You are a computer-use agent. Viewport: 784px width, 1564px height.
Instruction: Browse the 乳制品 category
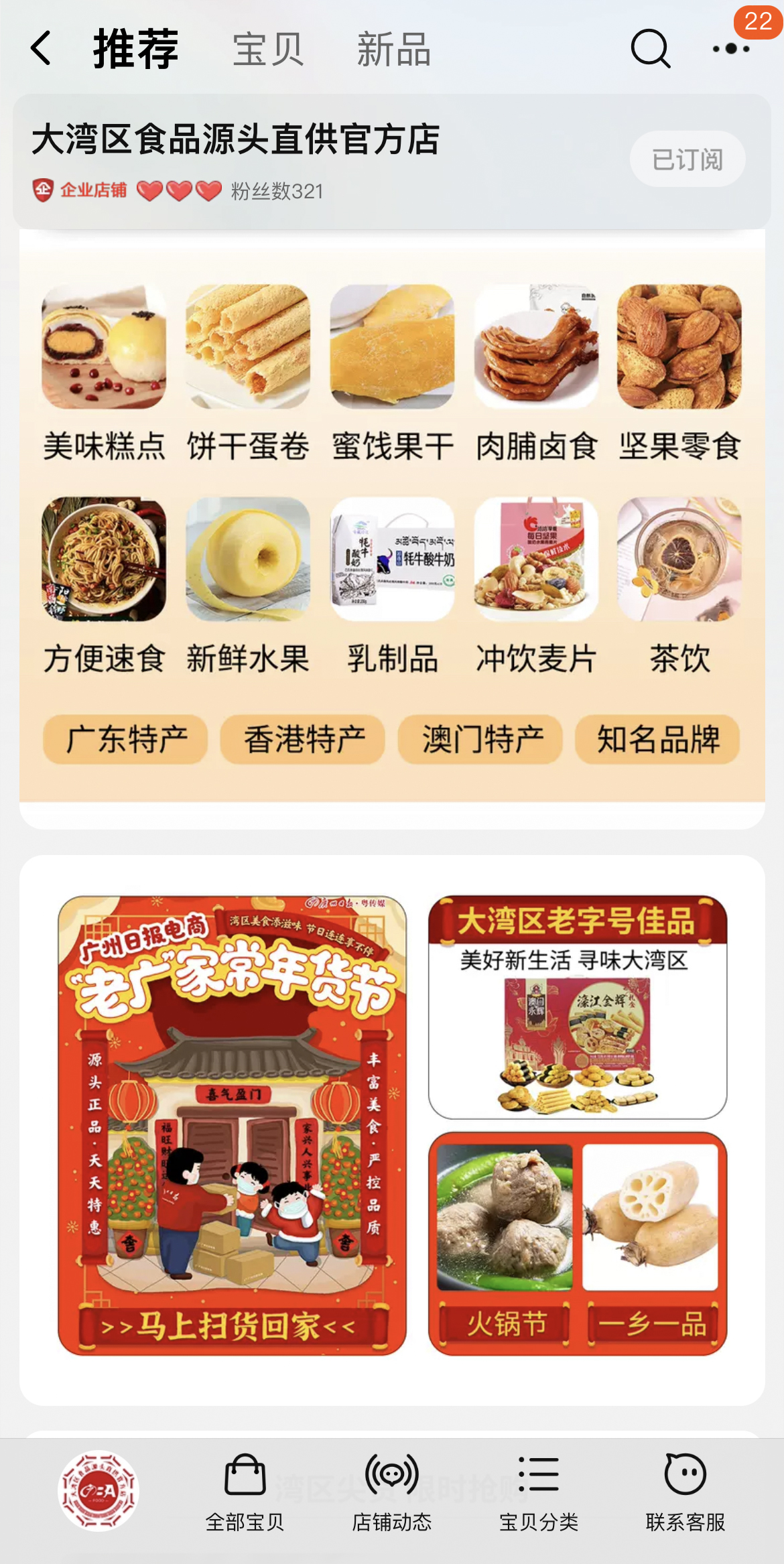tap(392, 584)
